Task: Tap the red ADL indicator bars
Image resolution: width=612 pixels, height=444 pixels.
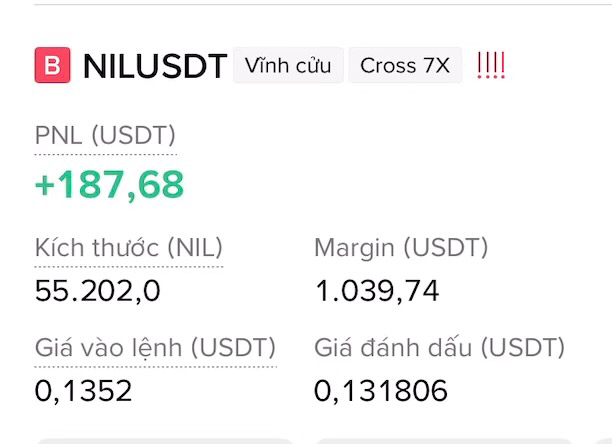Action: [491, 65]
